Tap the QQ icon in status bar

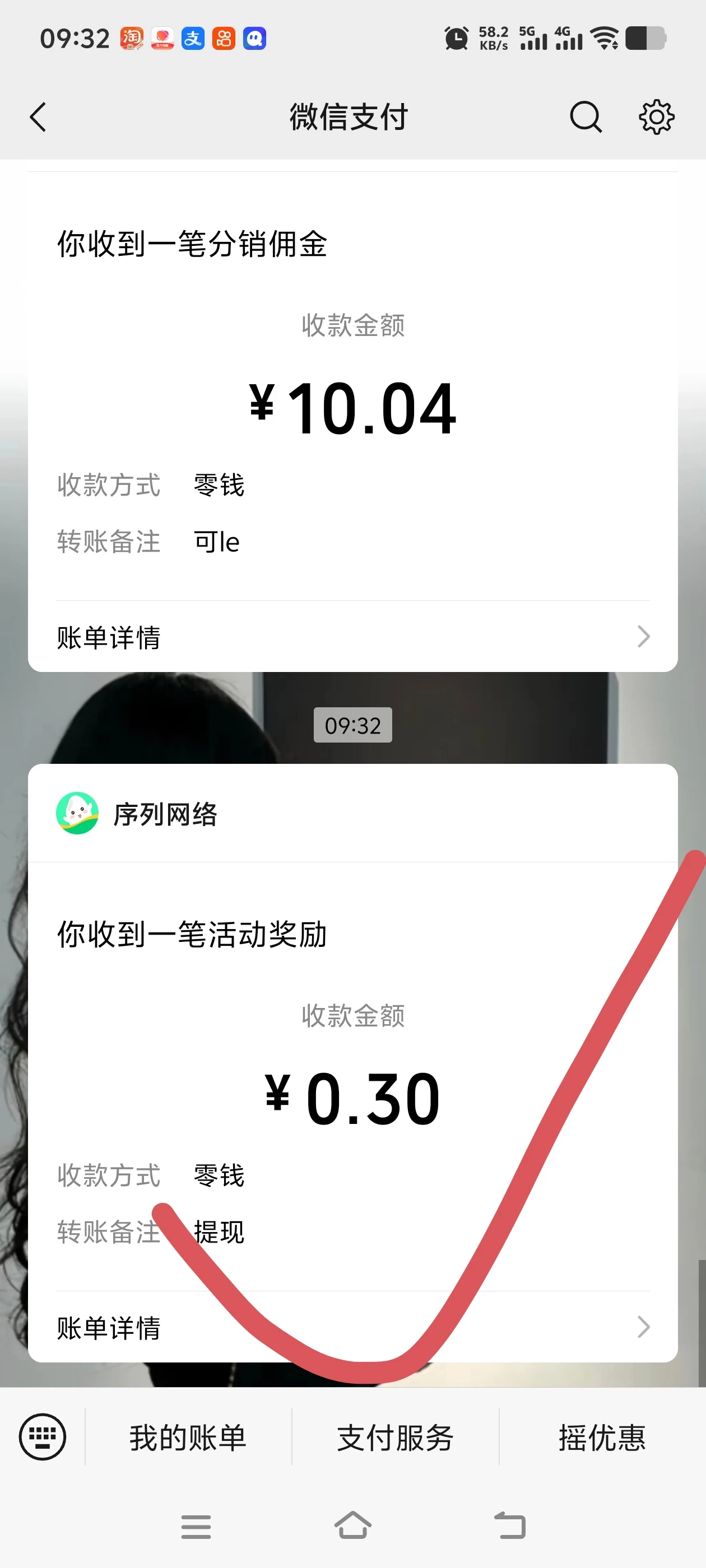pos(256,38)
